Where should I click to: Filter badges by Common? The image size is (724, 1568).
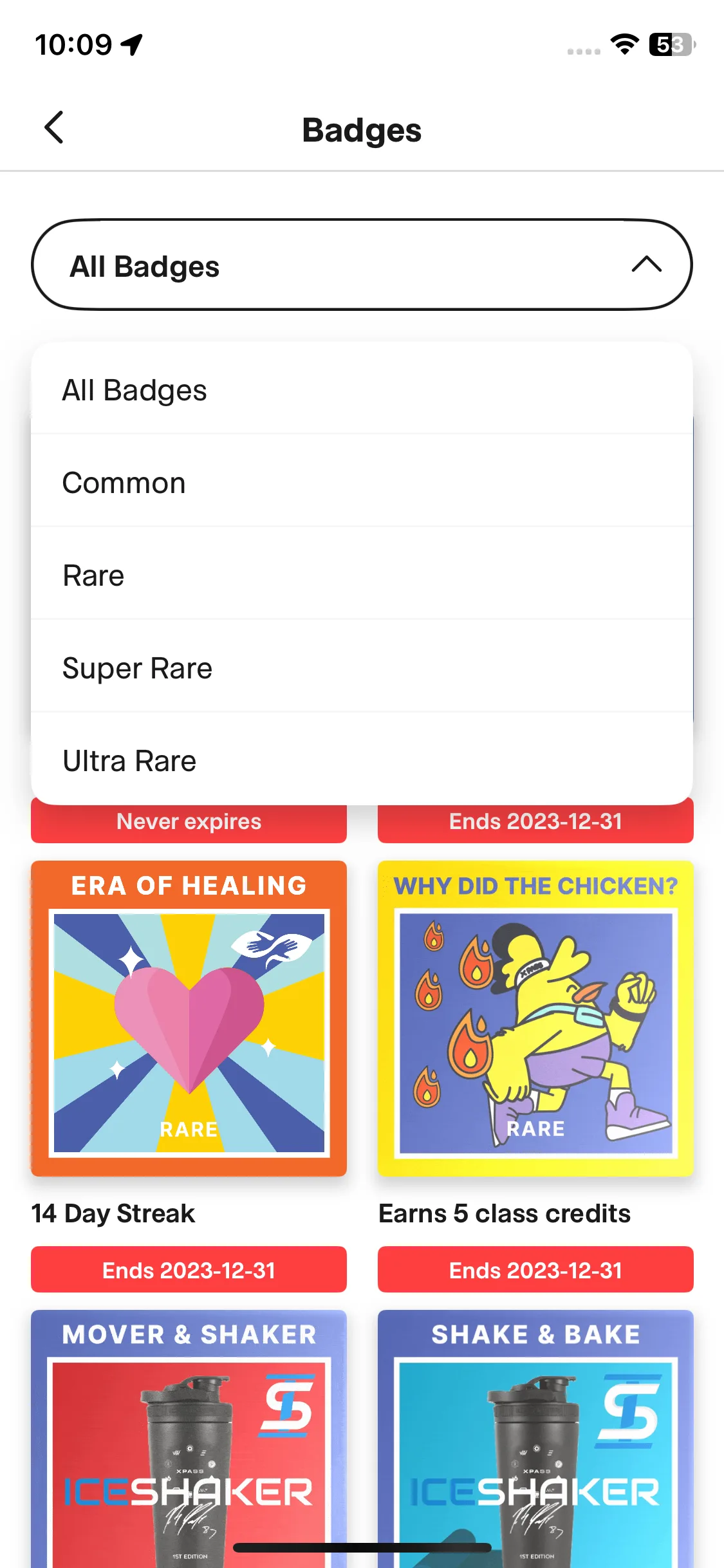(362, 483)
